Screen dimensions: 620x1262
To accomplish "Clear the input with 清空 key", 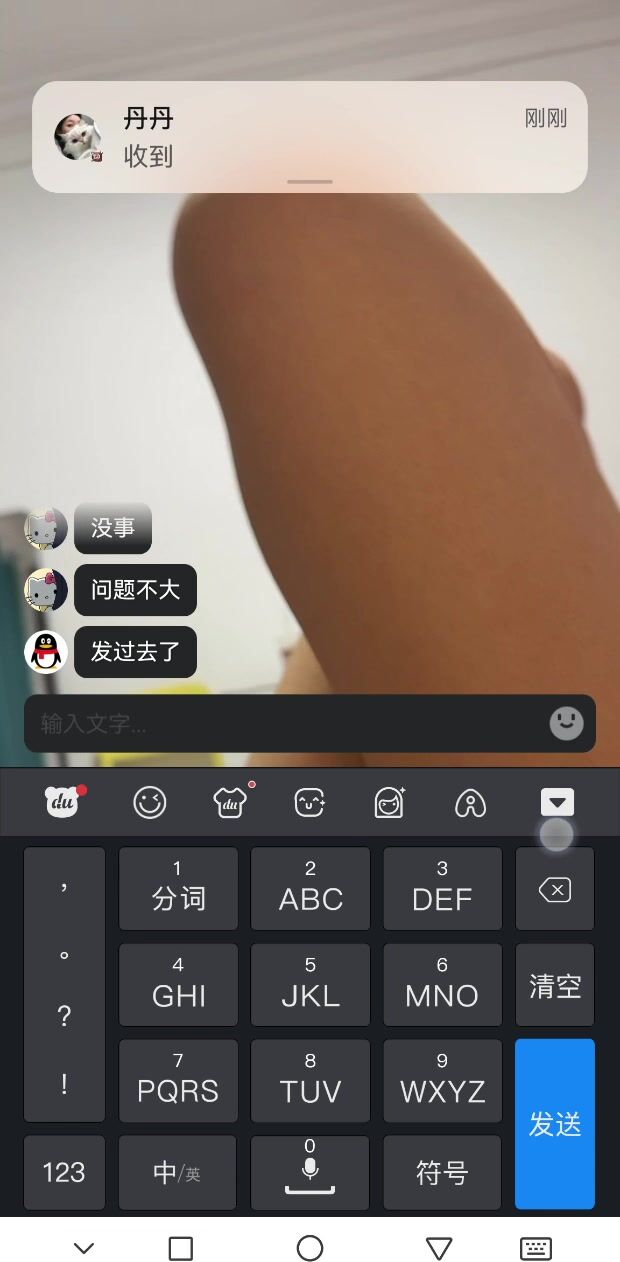I will pos(555,986).
